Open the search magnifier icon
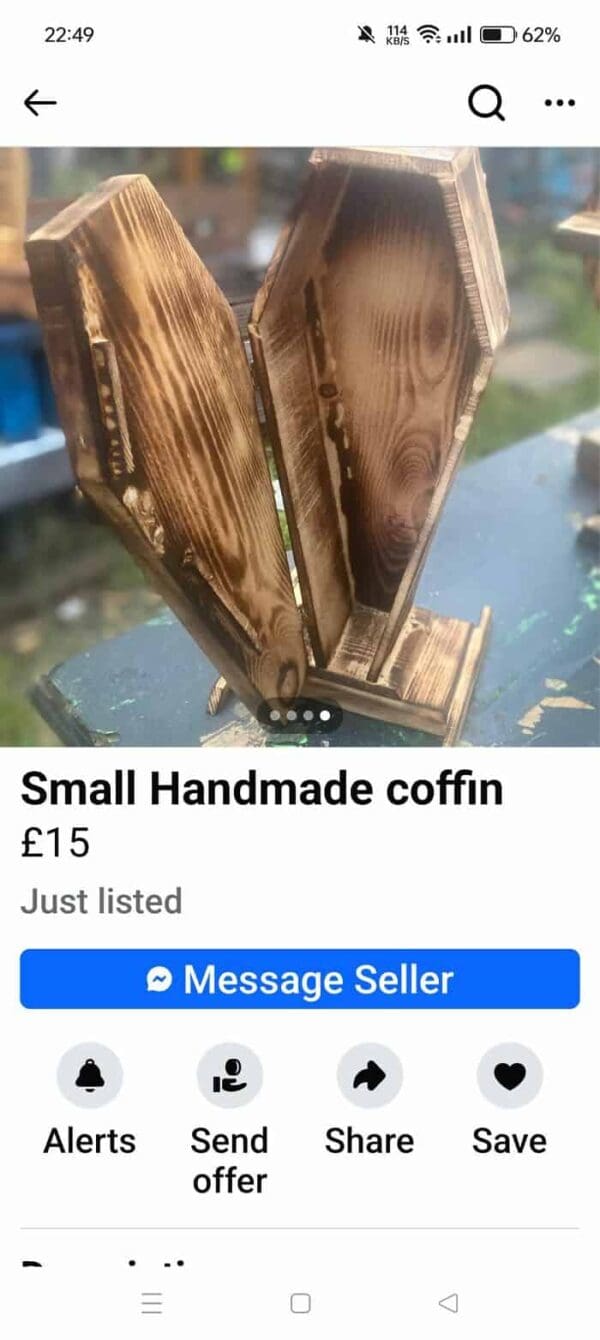This screenshot has height=1340, width=600. coord(486,103)
